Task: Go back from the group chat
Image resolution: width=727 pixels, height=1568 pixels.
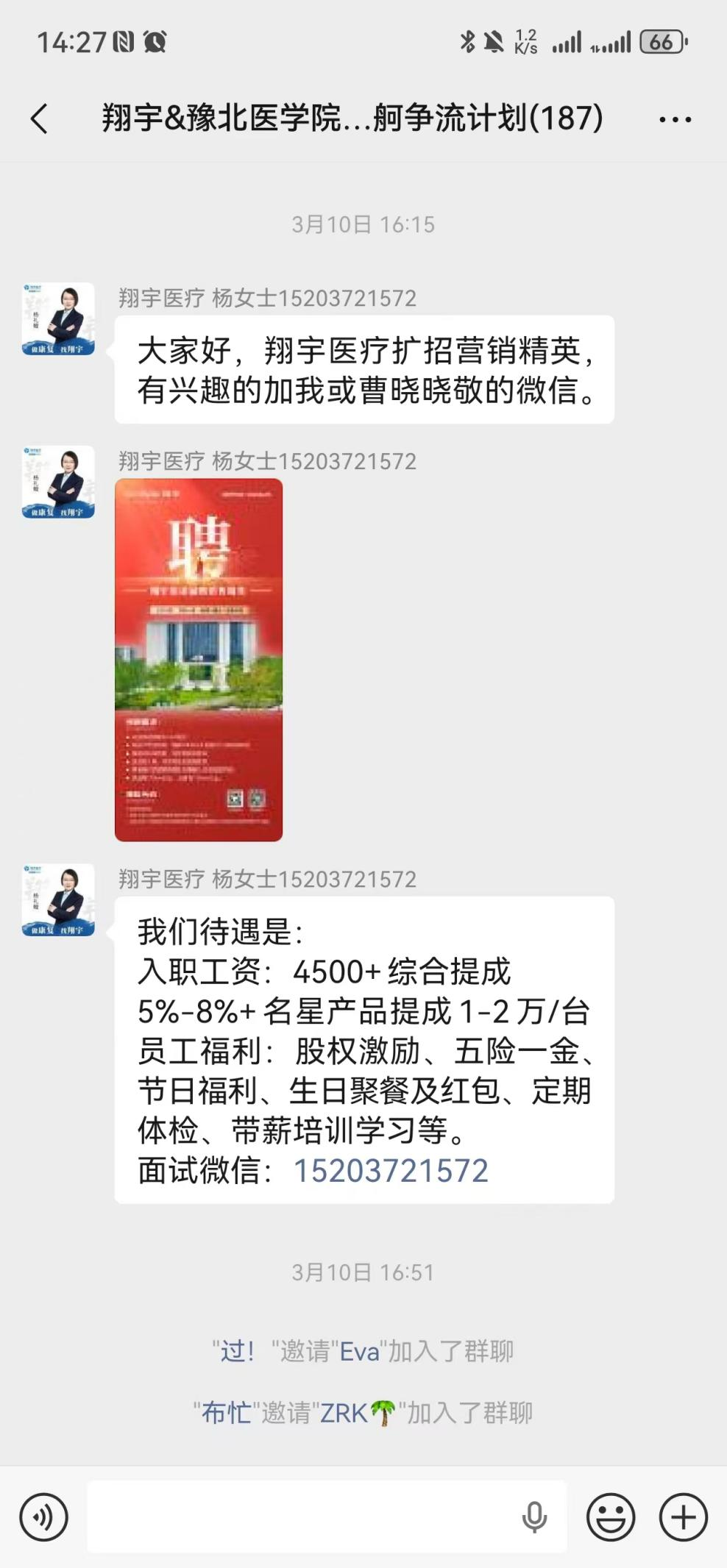Action: [40, 118]
